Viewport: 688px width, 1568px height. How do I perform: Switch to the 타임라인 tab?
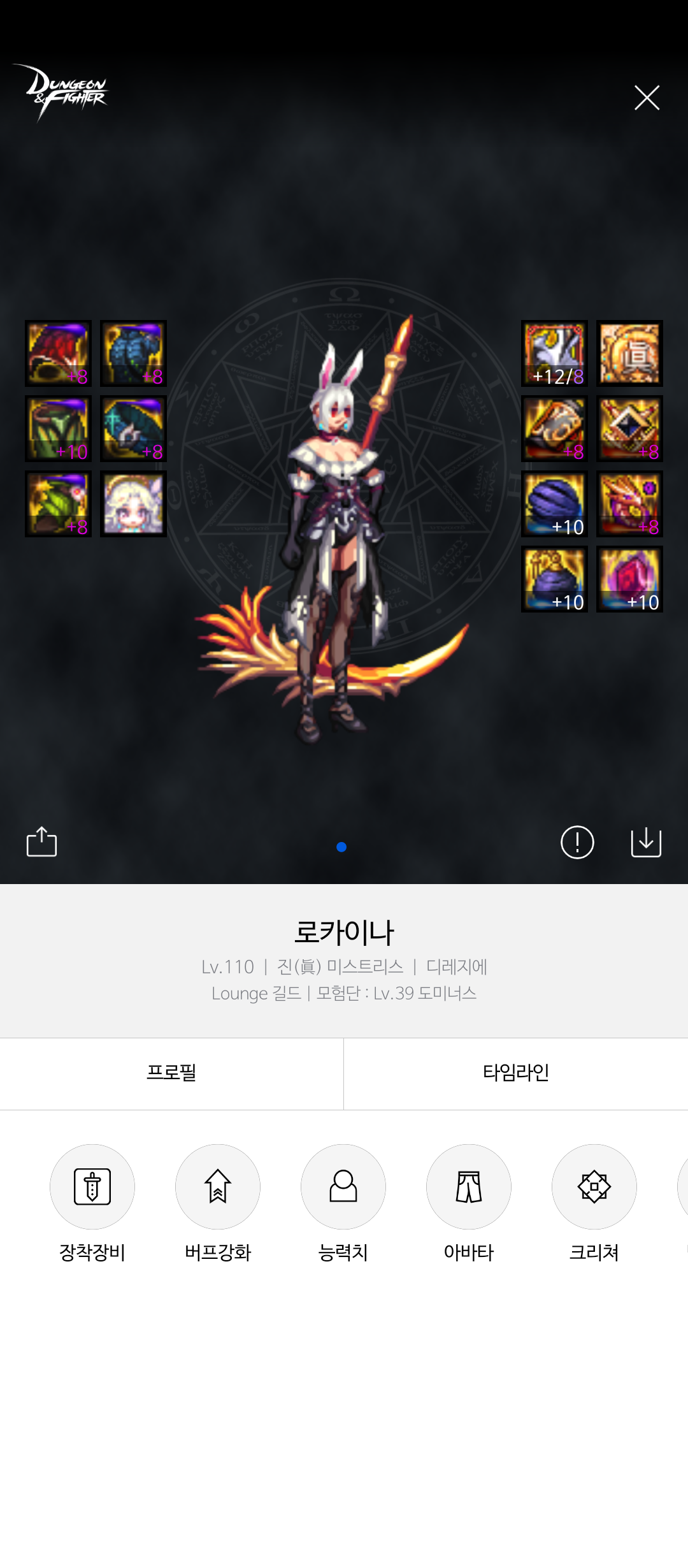point(515,1073)
